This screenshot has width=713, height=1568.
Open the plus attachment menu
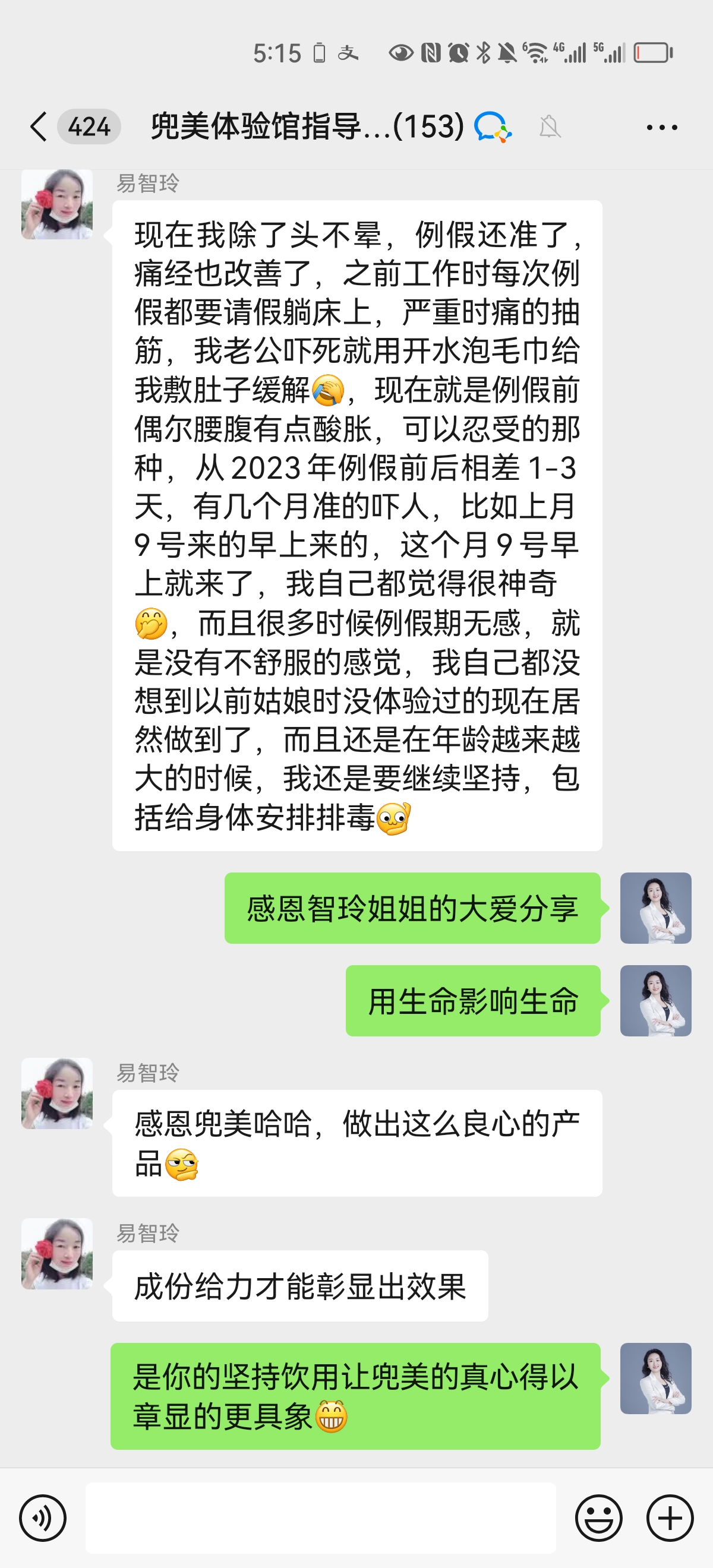(x=670, y=1518)
